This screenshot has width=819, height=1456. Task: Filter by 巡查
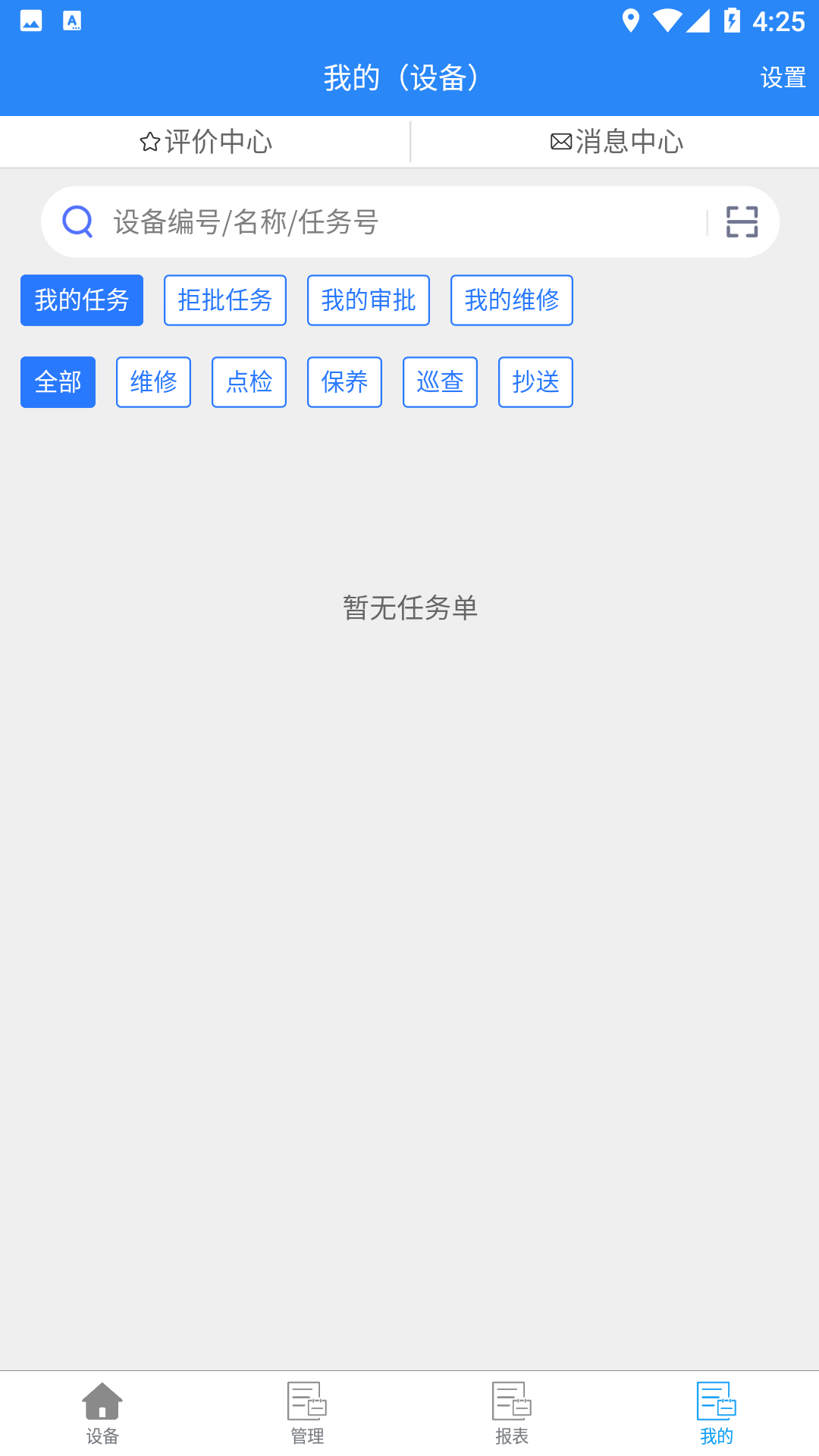[440, 382]
